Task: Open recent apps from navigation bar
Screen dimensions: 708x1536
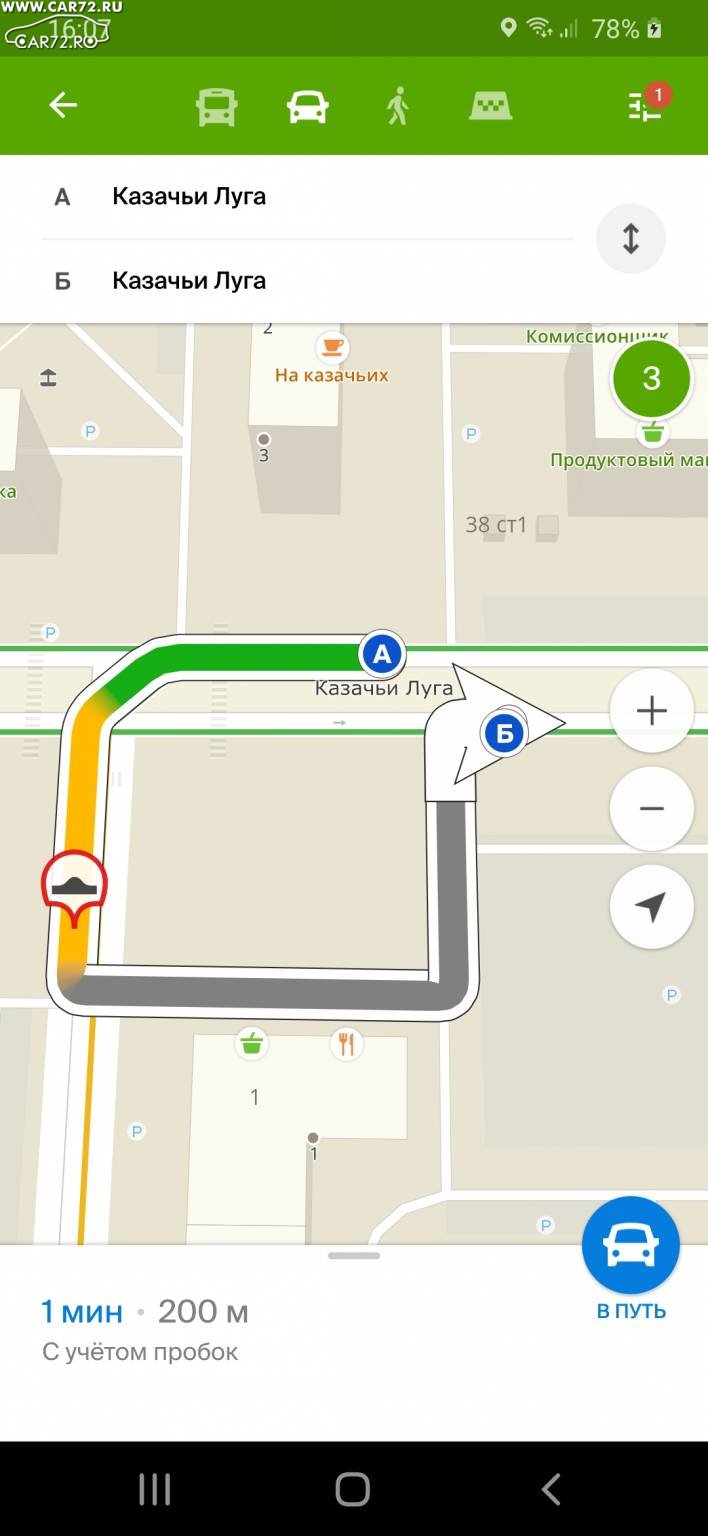Action: [x=155, y=1489]
